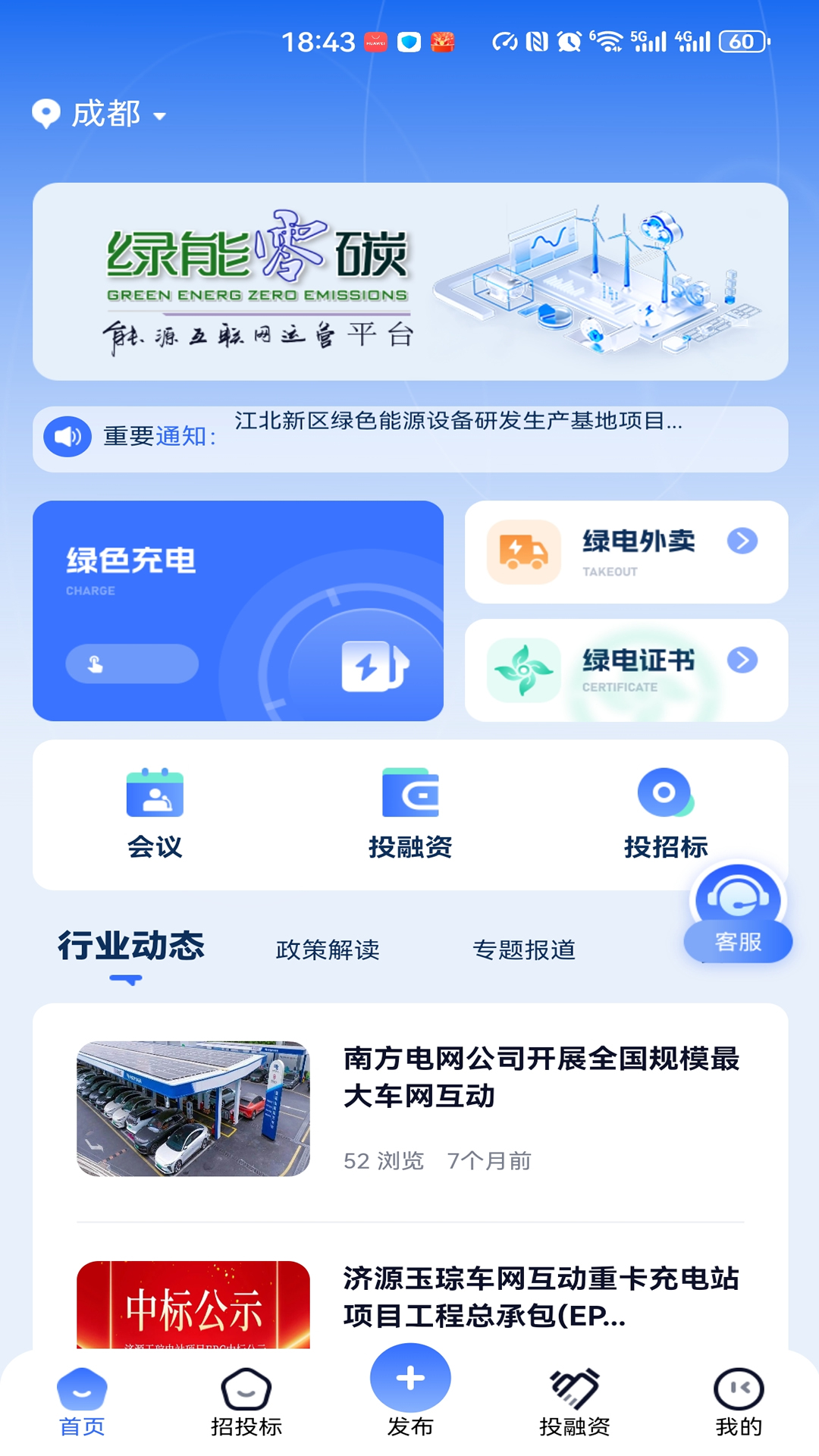Switch to the 招投标 bottom tab
This screenshot has width=819, height=1456.
coord(246,1403)
